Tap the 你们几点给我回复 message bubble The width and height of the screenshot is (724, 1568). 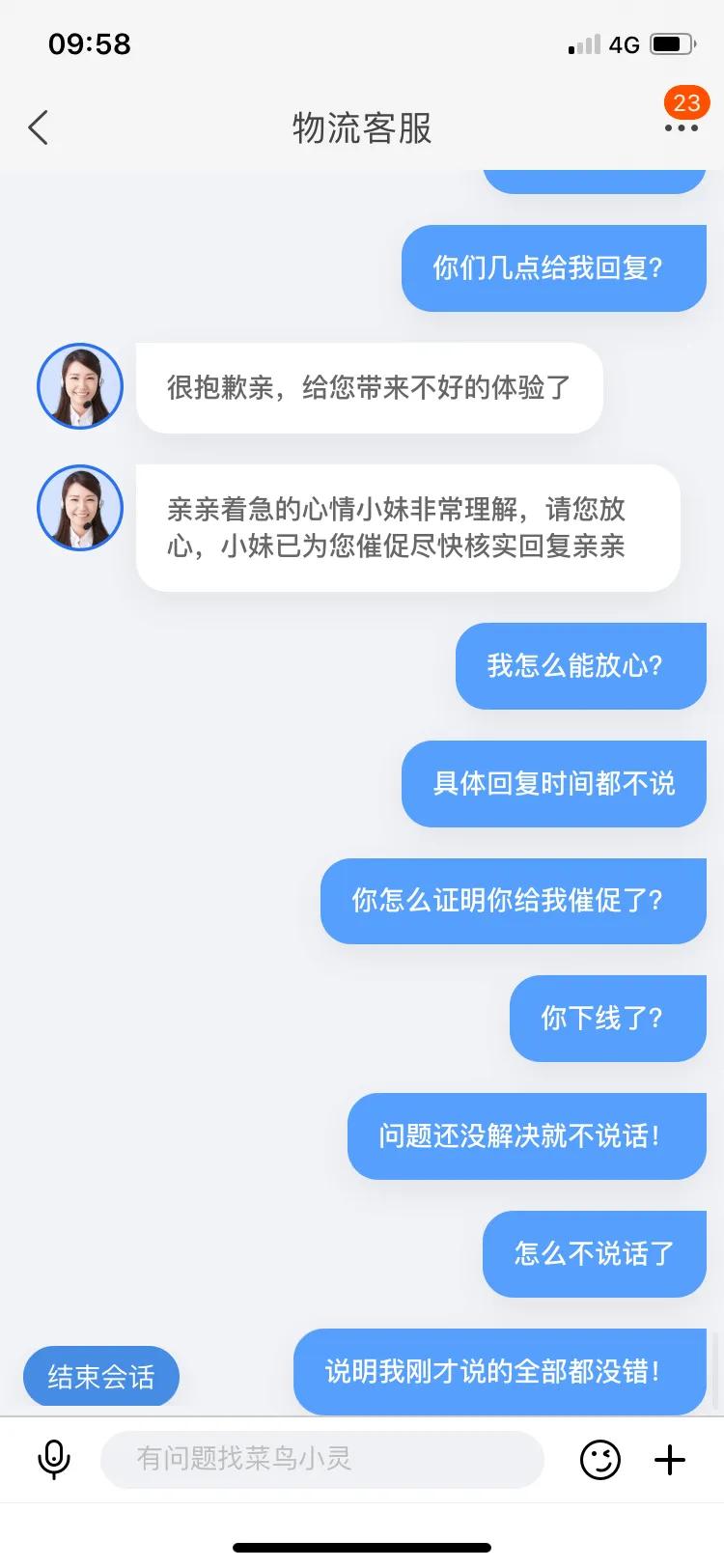point(553,268)
